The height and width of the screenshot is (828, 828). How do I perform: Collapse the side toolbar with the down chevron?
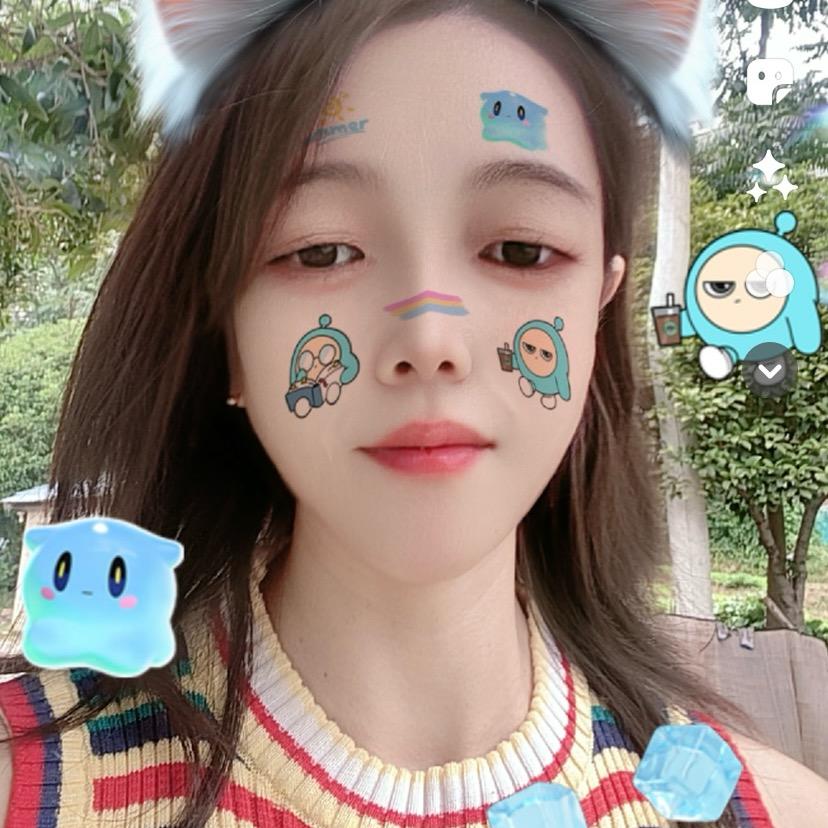point(769,371)
